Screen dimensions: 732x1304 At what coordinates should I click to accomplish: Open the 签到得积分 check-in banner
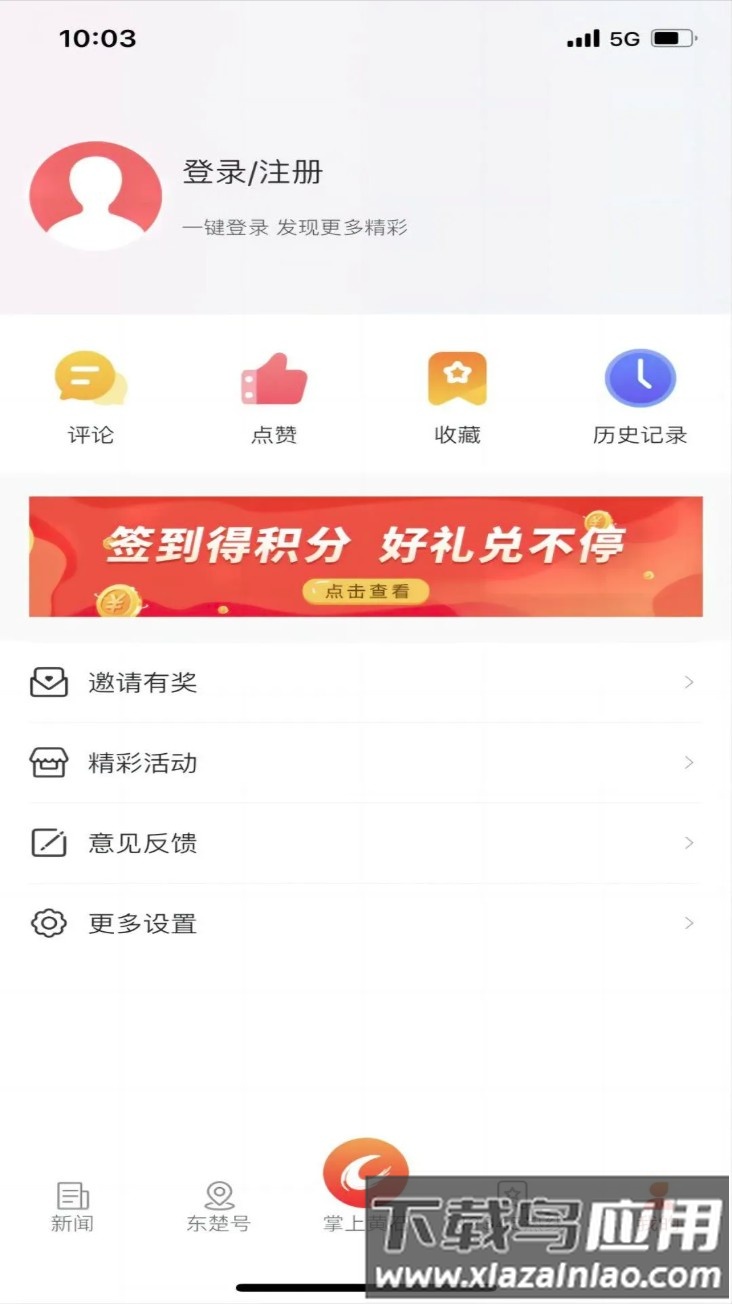(366, 556)
